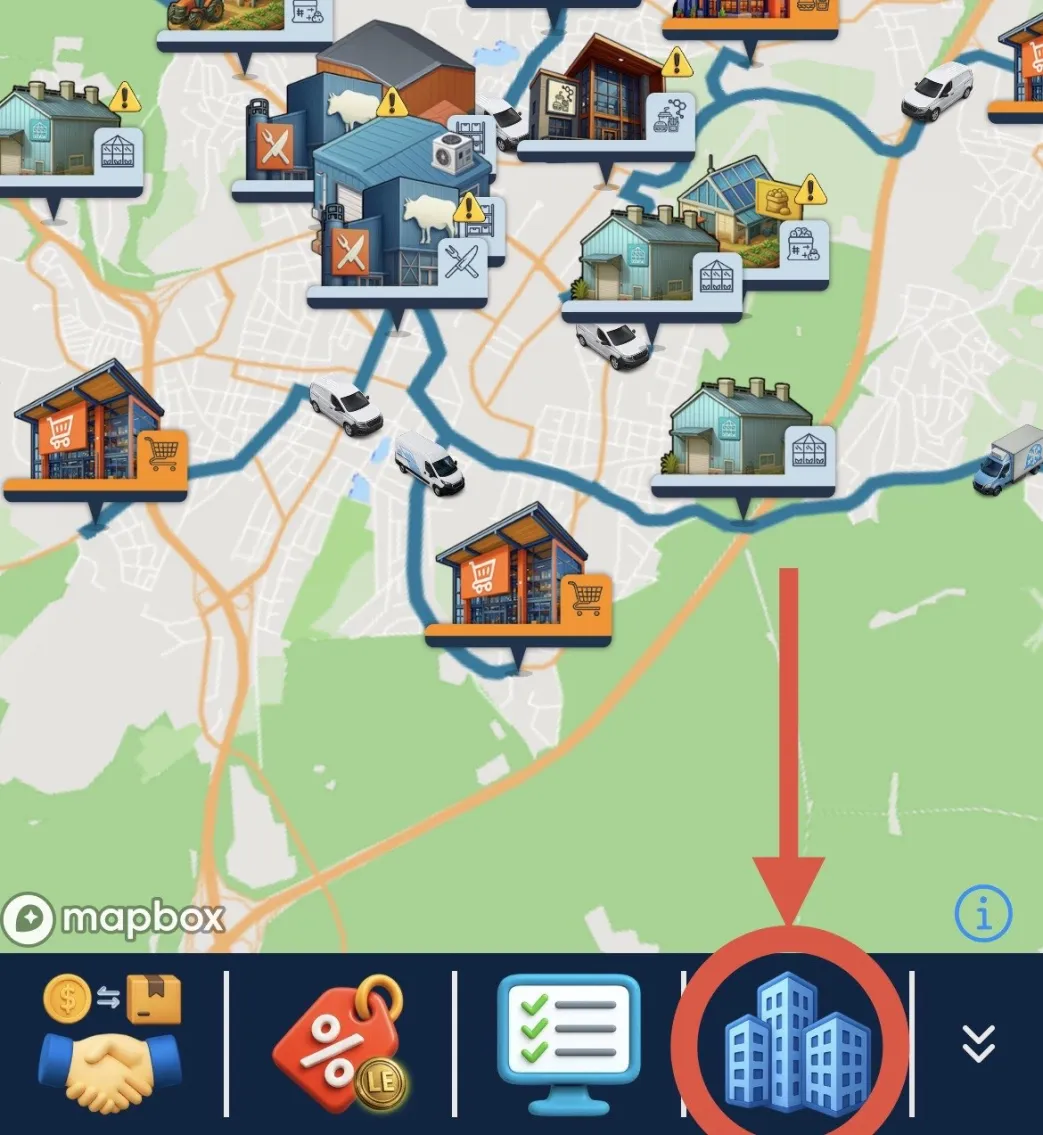This screenshot has width=1043, height=1135.
Task: Open the blue buildings menu
Action: (797, 1045)
